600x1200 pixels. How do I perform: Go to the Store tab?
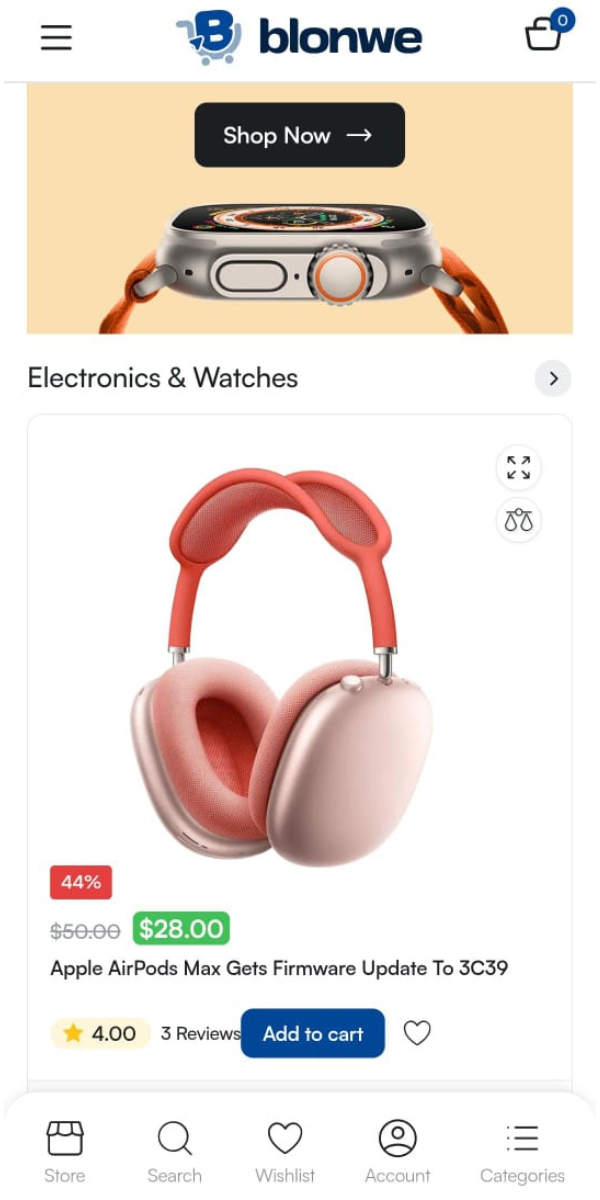point(65,1152)
